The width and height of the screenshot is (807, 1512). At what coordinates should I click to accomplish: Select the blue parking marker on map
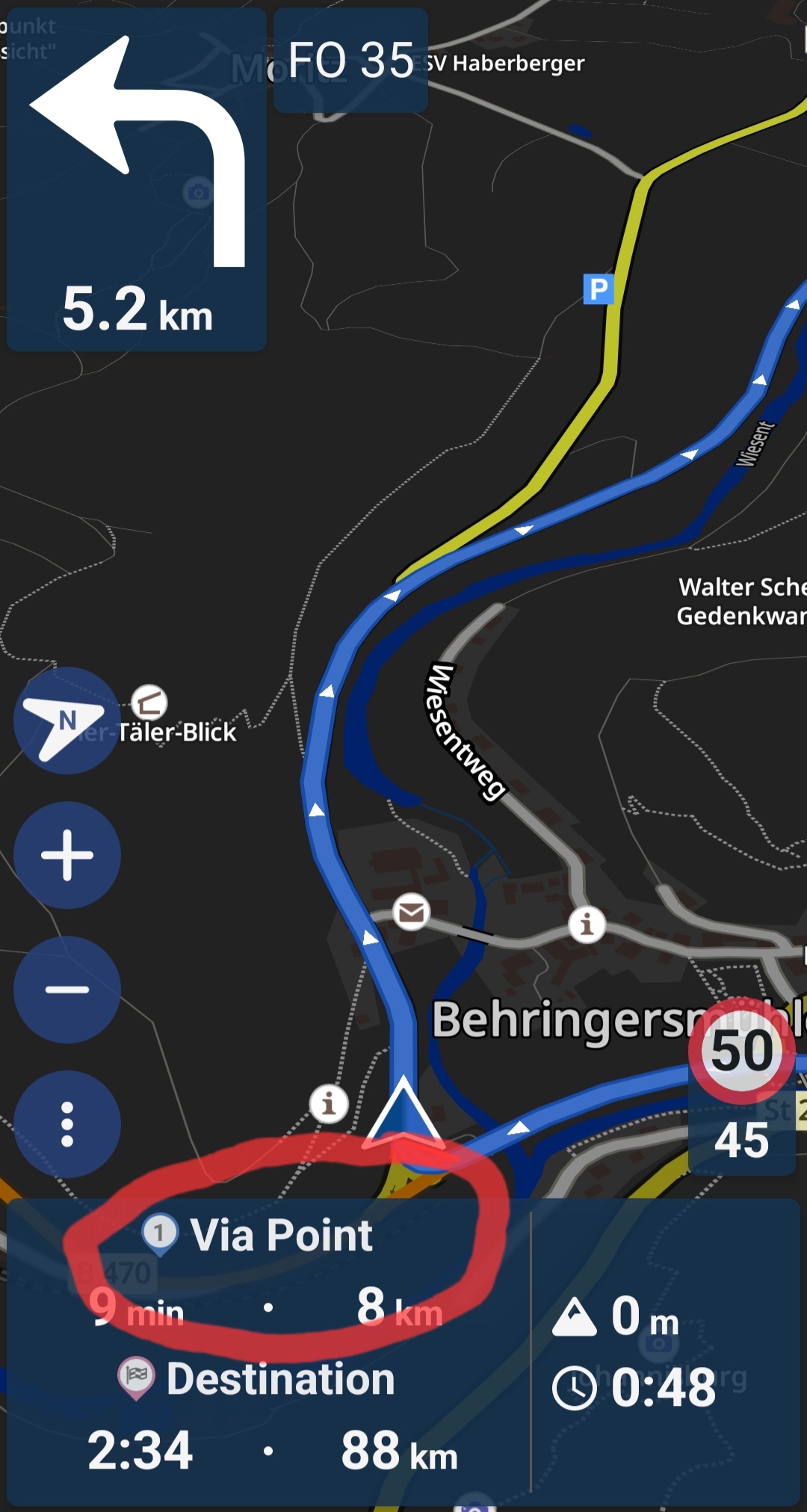tap(599, 289)
